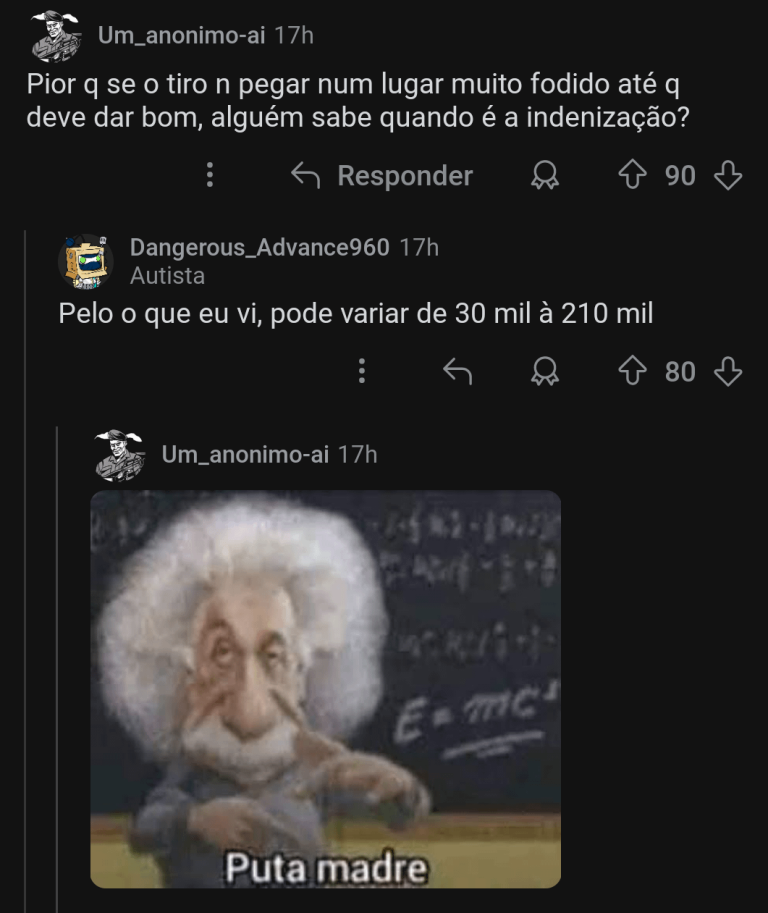Upvote the comment with 90 votes
The image size is (768, 913).
point(631,176)
